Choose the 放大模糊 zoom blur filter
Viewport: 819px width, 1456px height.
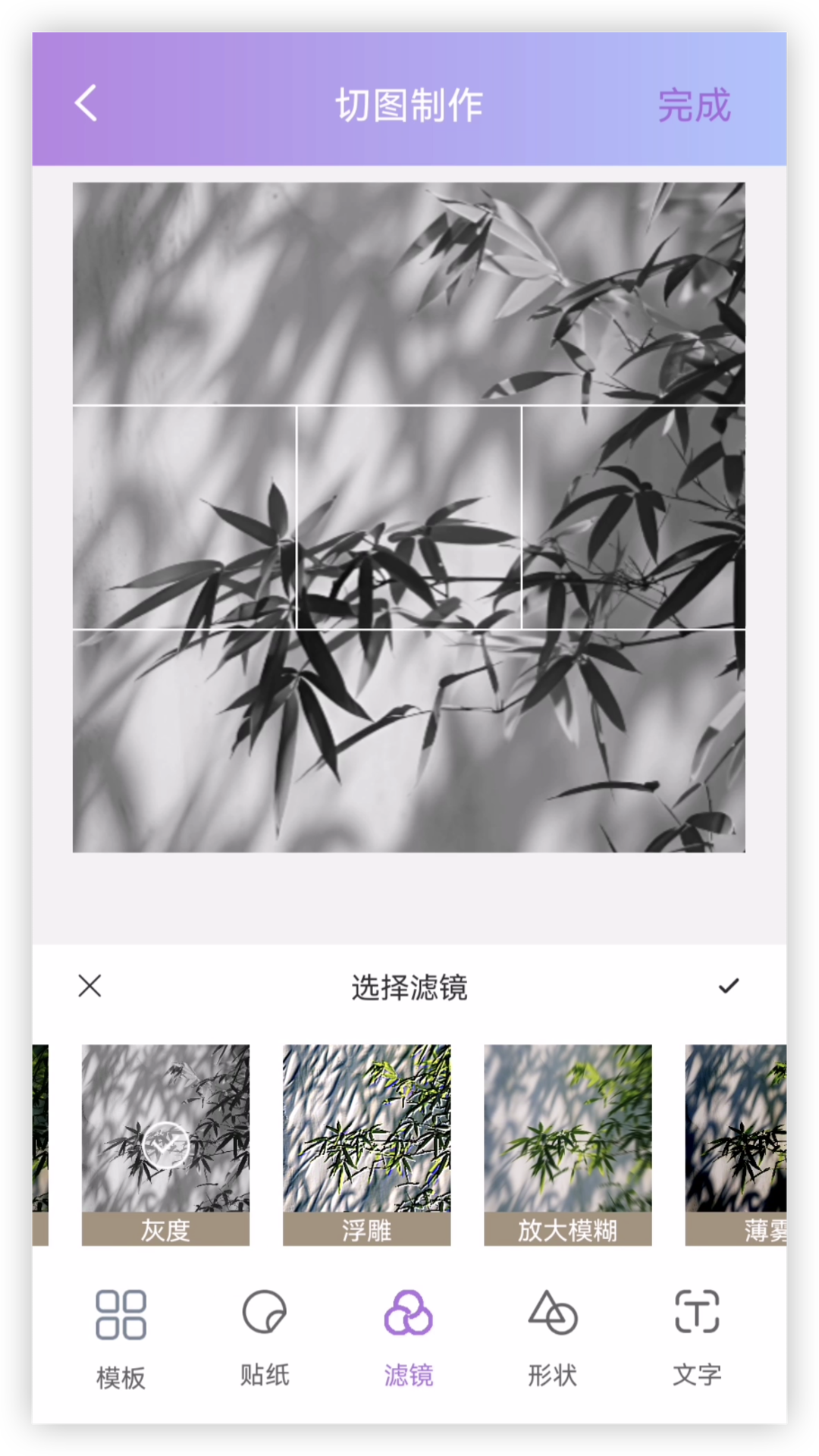point(567,1144)
